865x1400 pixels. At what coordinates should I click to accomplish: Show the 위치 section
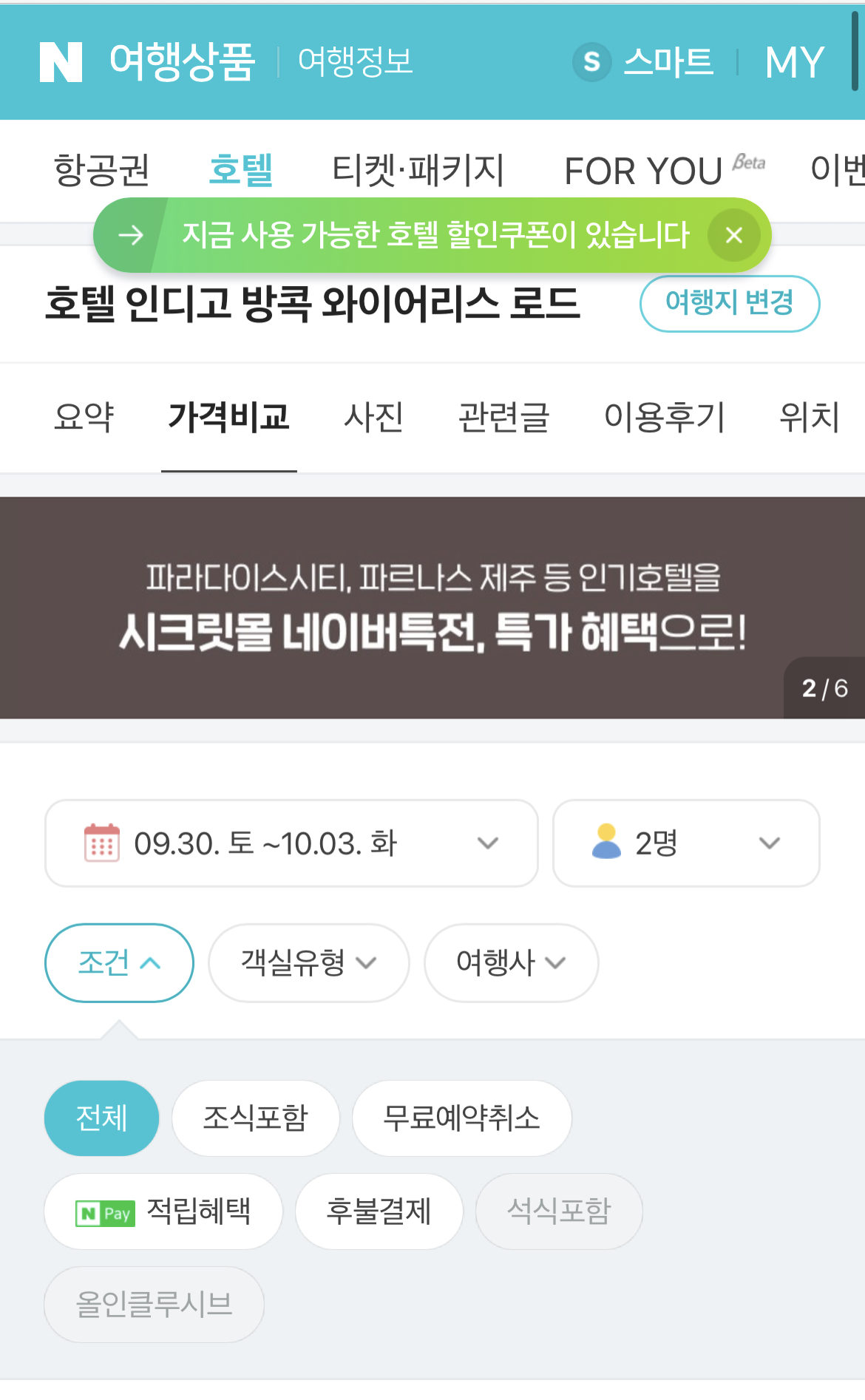810,417
